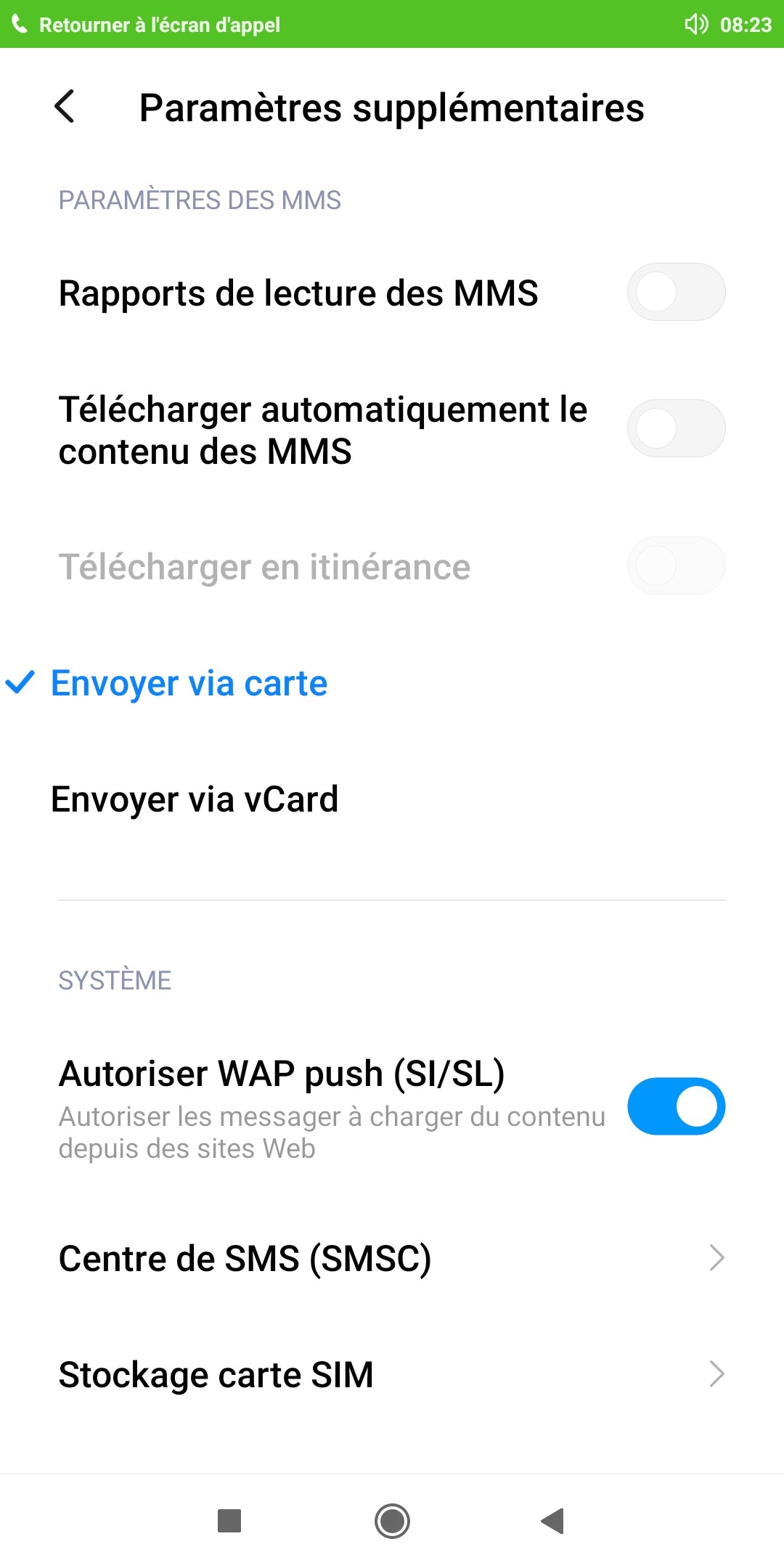Select the Envoyer via vCard option
The width and height of the screenshot is (784, 1568).
click(x=195, y=799)
